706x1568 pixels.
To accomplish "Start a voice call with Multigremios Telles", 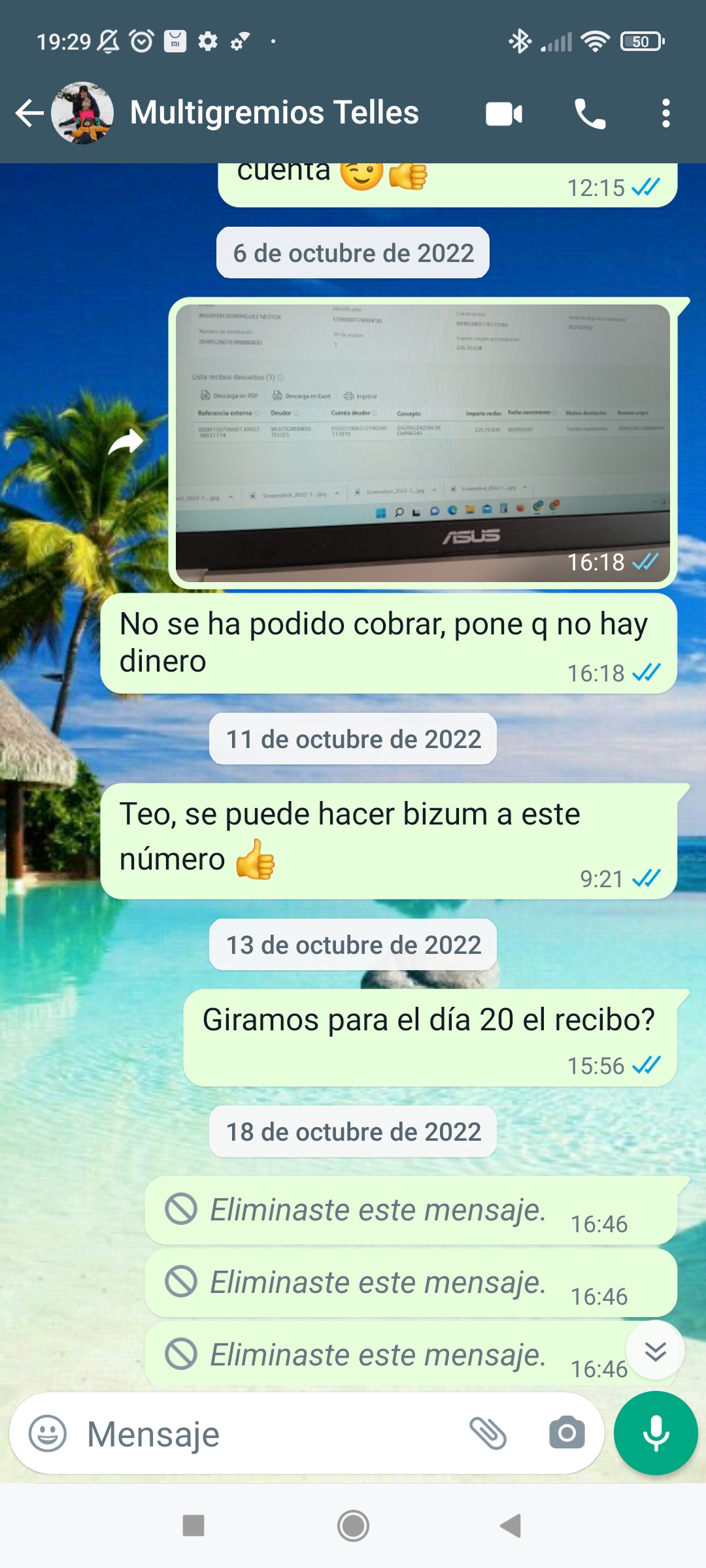I will 590,114.
